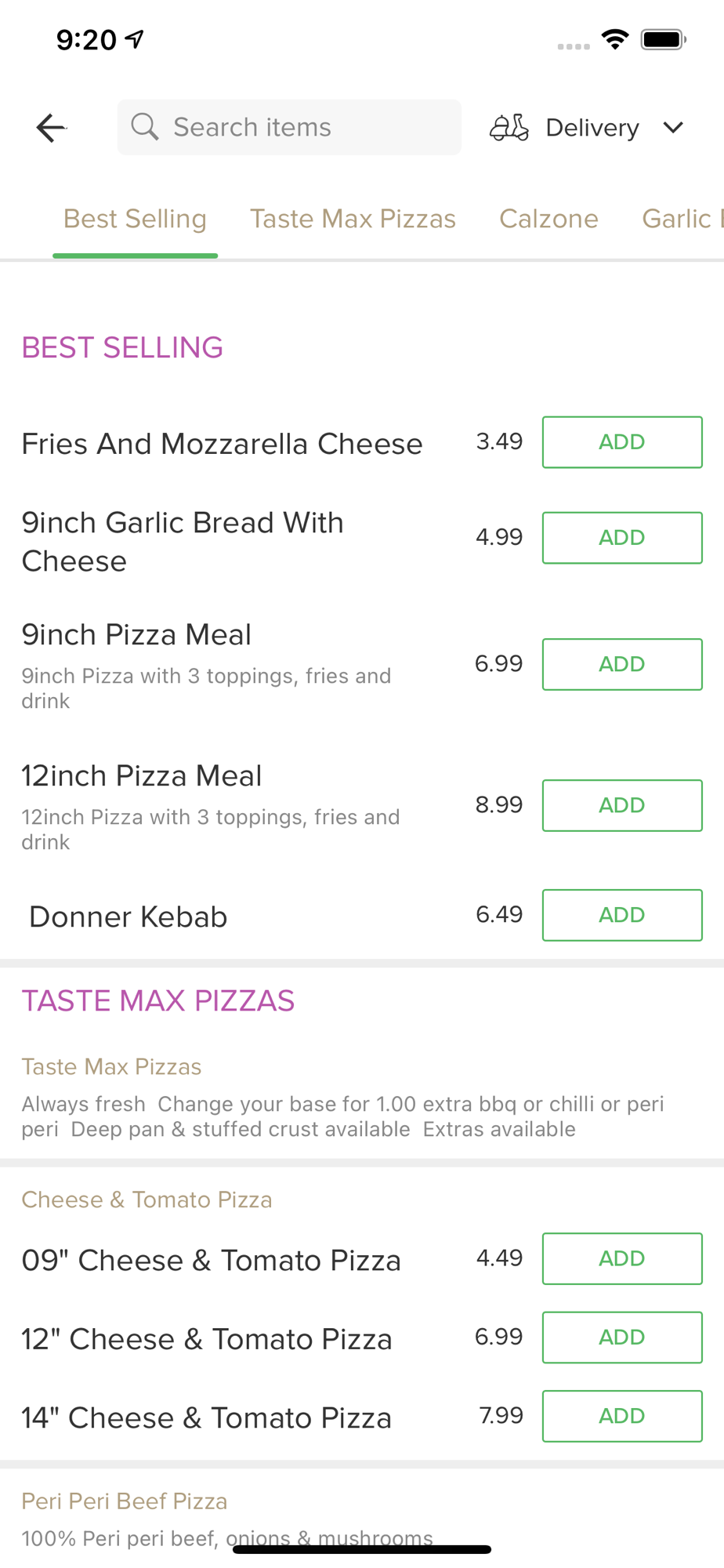Switch to the Taste Max Pizzas tab
Viewport: 724px width, 1568px height.
tap(353, 219)
